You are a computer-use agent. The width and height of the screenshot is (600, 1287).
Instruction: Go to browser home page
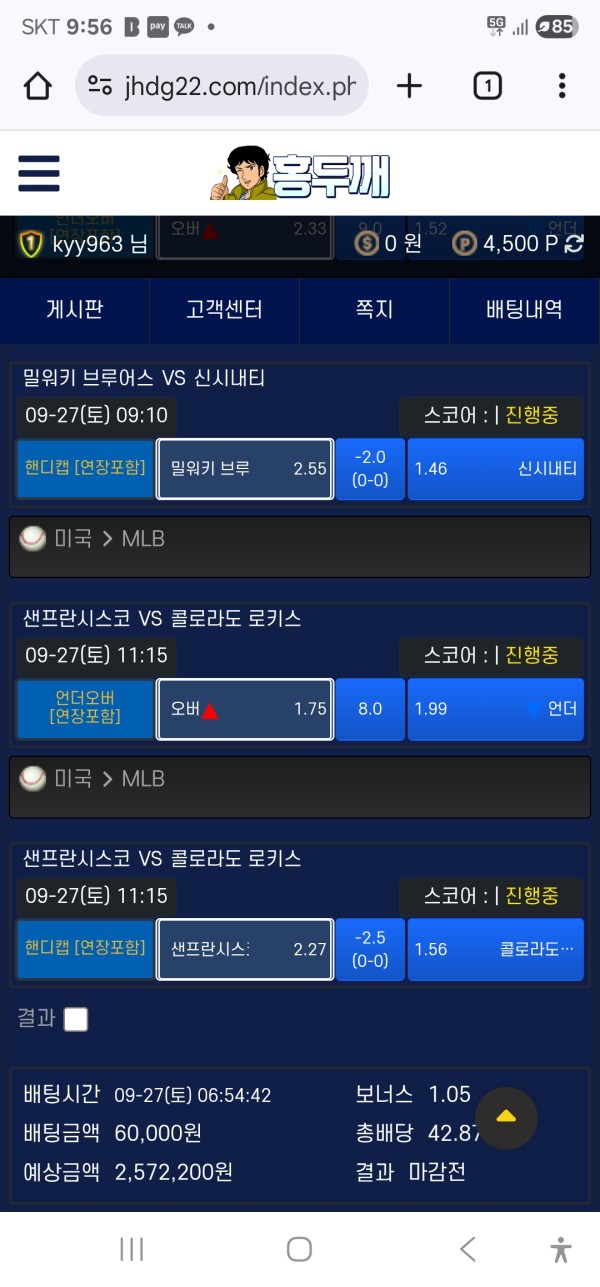point(38,86)
